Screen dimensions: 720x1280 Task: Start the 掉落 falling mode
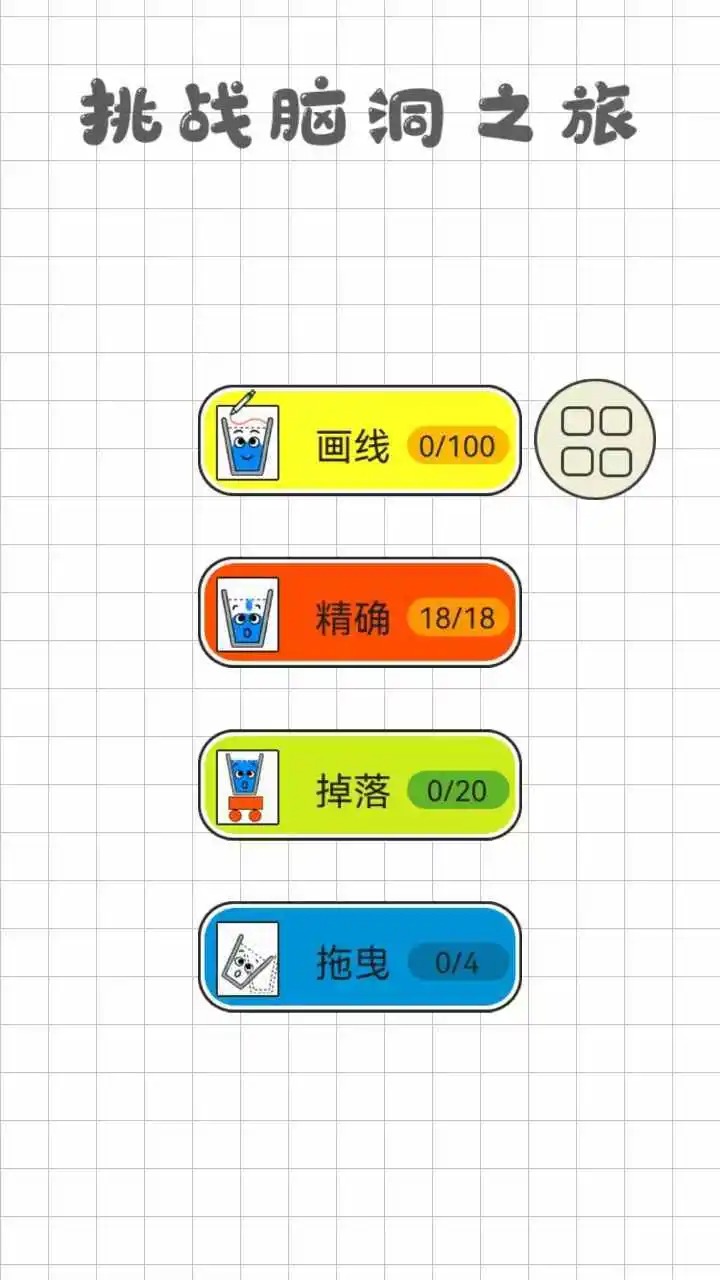click(360, 786)
